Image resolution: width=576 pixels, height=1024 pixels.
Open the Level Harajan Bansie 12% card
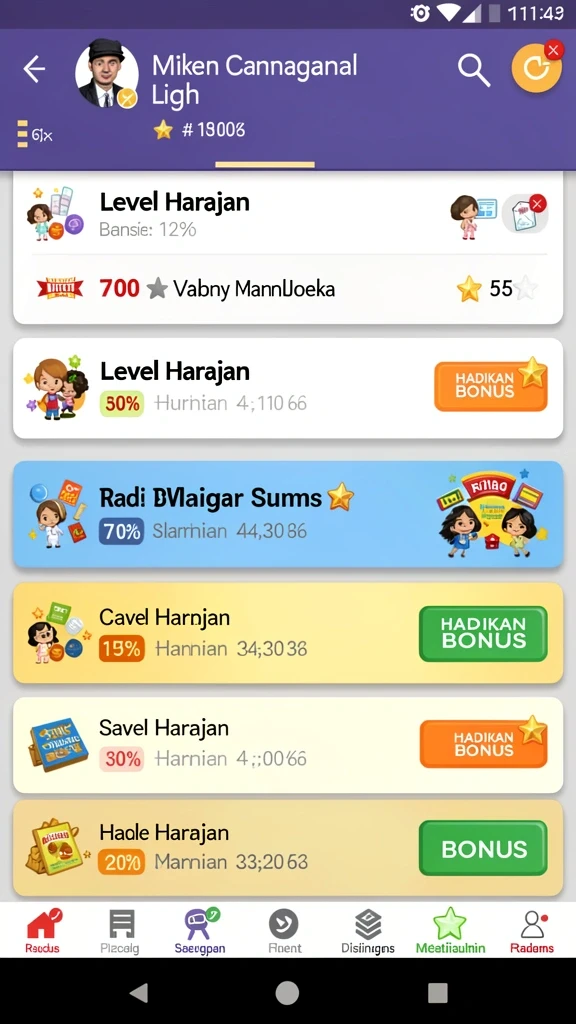(288, 248)
